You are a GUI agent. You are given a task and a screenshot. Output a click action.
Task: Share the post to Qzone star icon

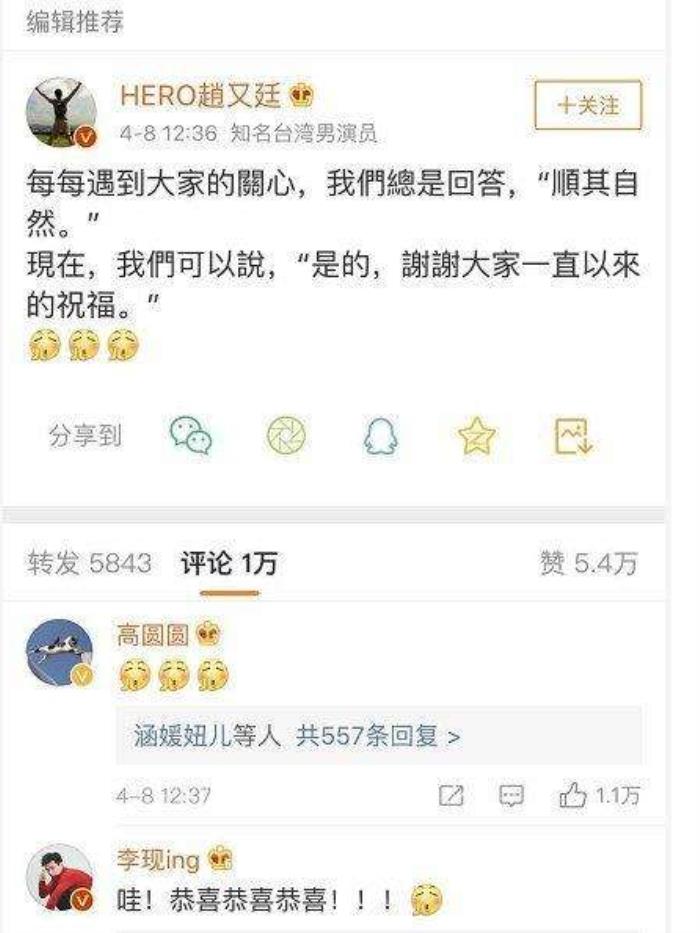click(x=476, y=435)
